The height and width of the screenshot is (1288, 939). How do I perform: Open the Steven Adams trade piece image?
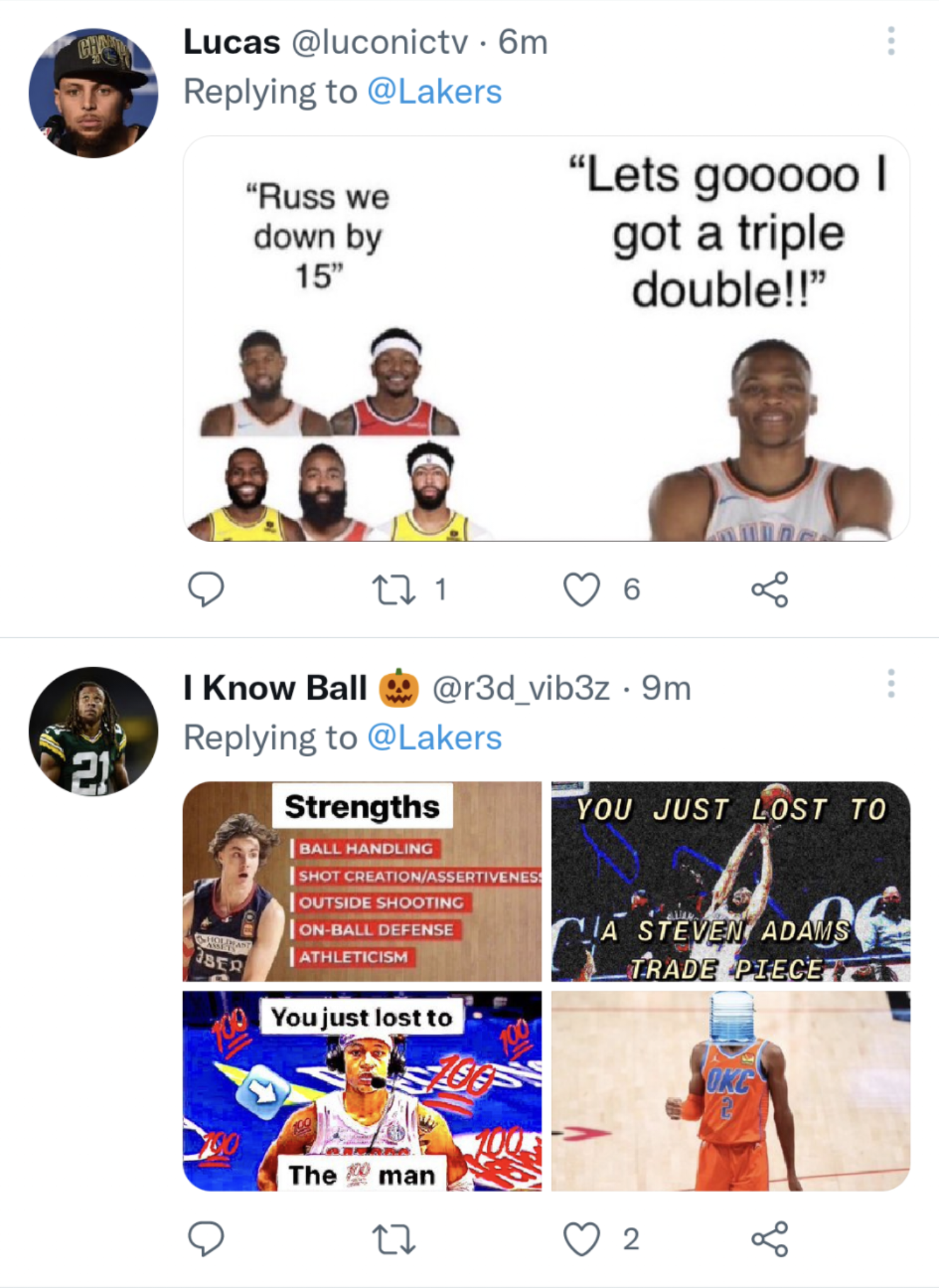click(730, 881)
